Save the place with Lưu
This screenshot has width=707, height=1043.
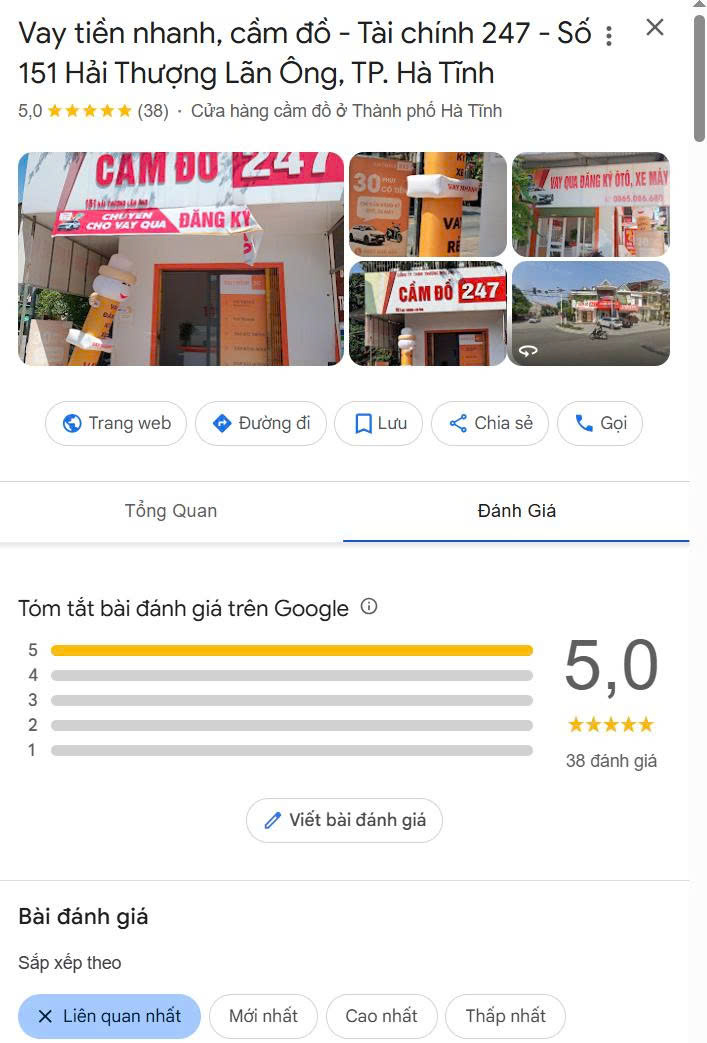tap(379, 423)
